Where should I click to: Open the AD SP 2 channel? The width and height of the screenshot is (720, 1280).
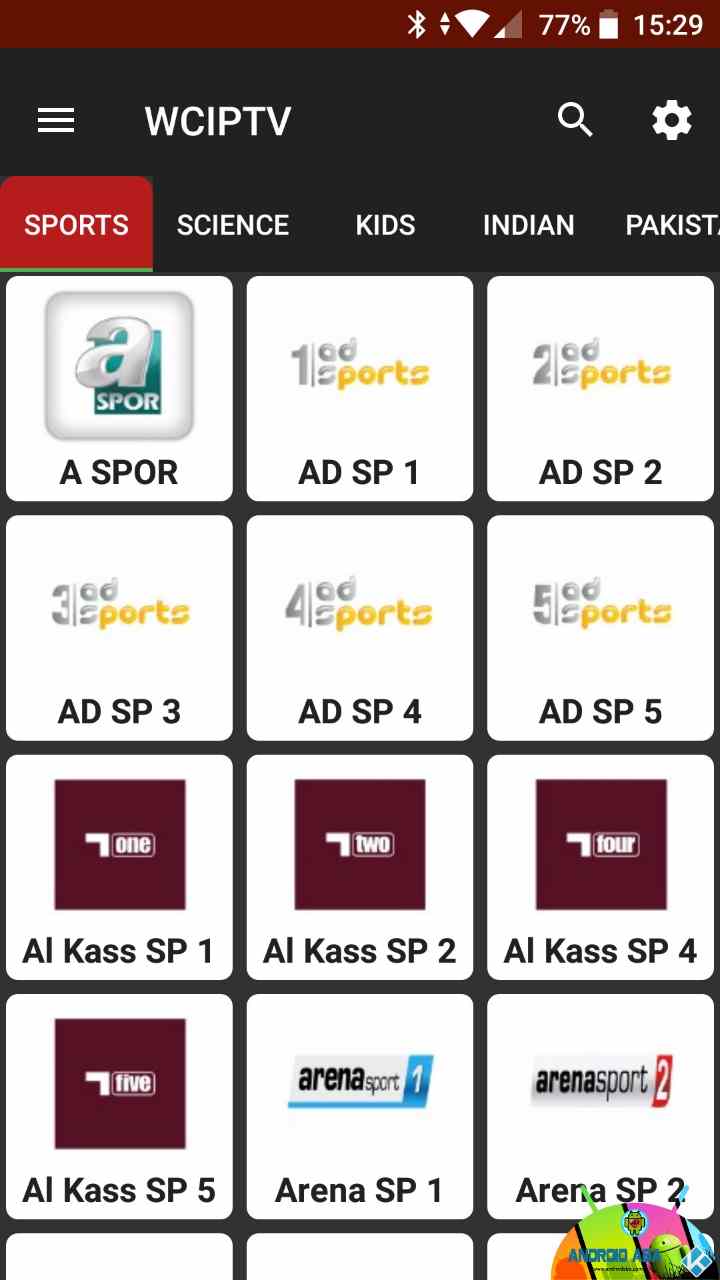click(600, 389)
